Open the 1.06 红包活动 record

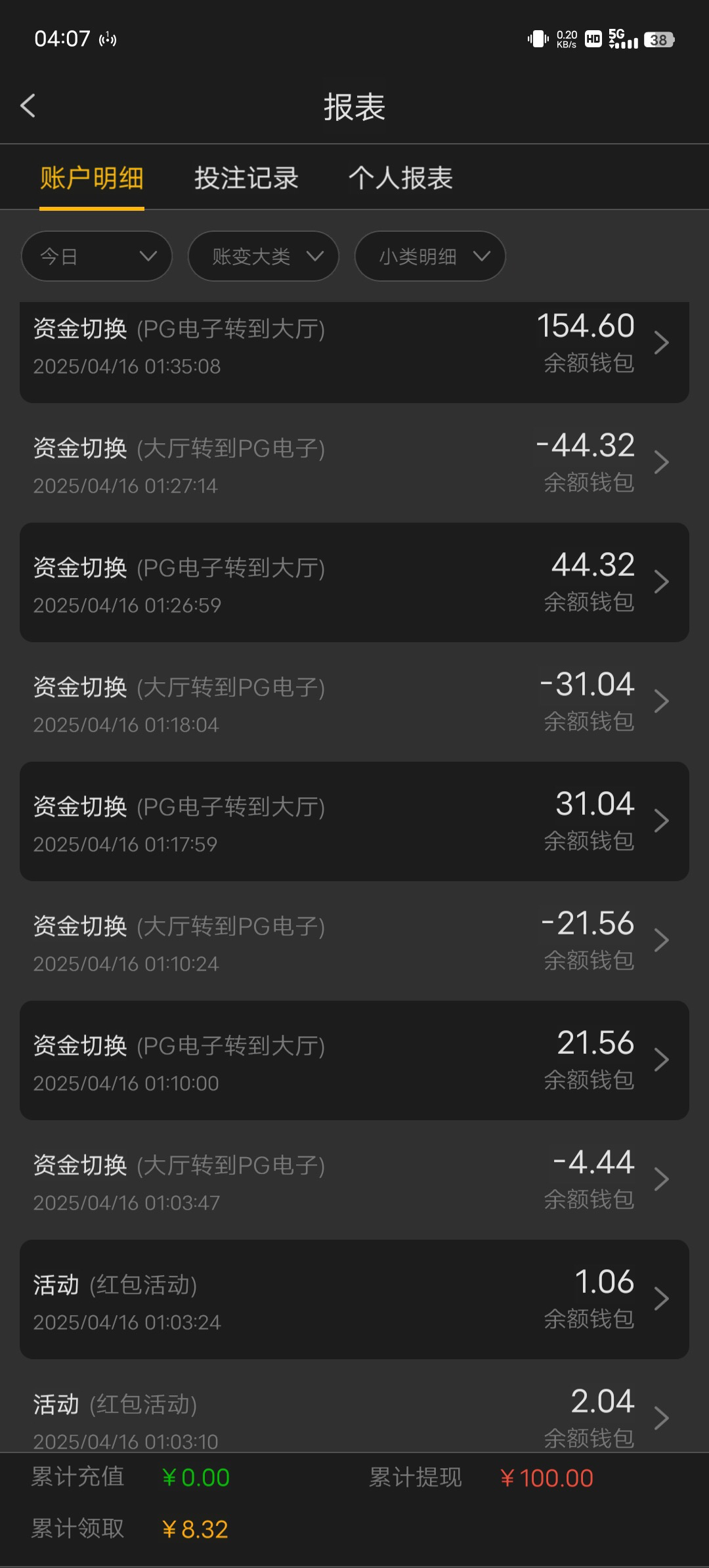(x=354, y=1299)
